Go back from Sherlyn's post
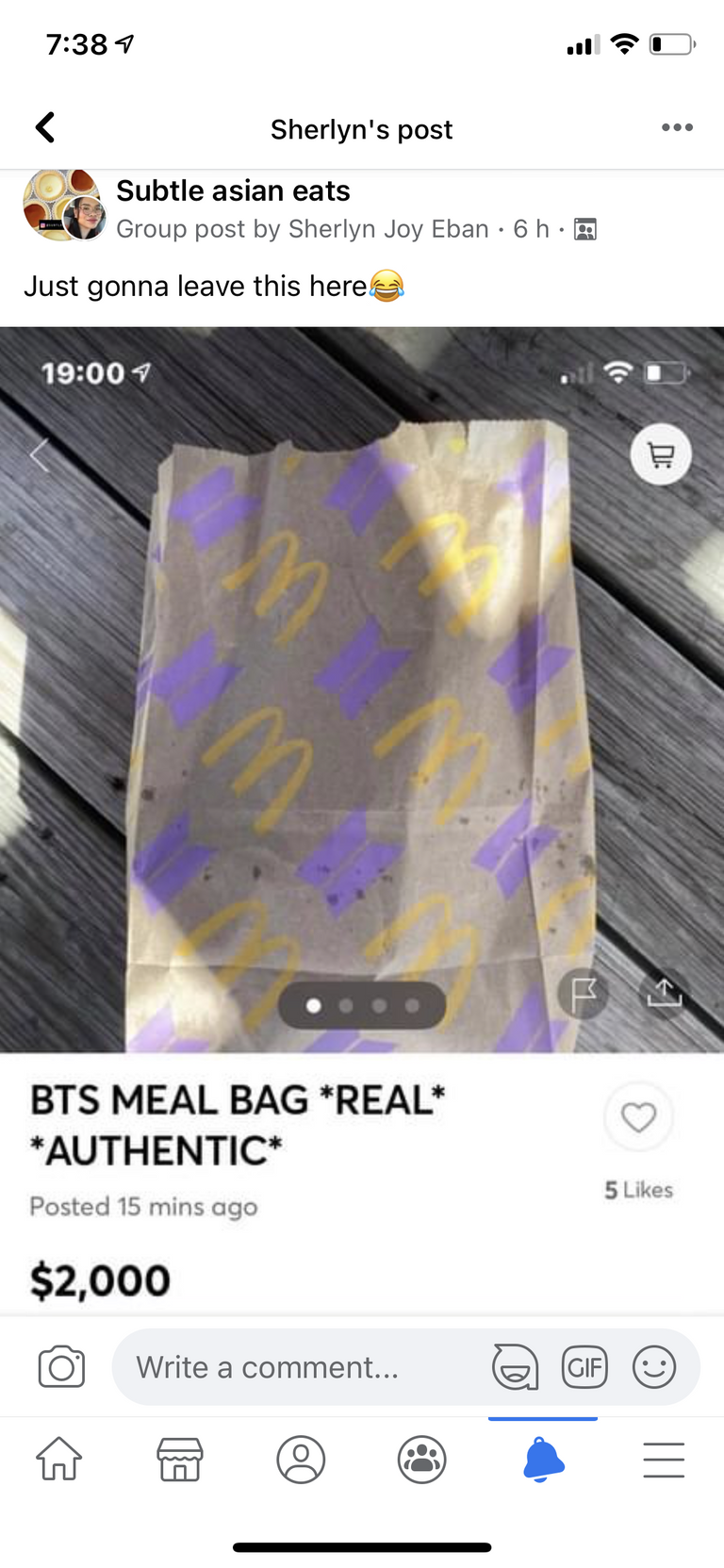Viewport: 724px width, 1568px height. click(44, 127)
